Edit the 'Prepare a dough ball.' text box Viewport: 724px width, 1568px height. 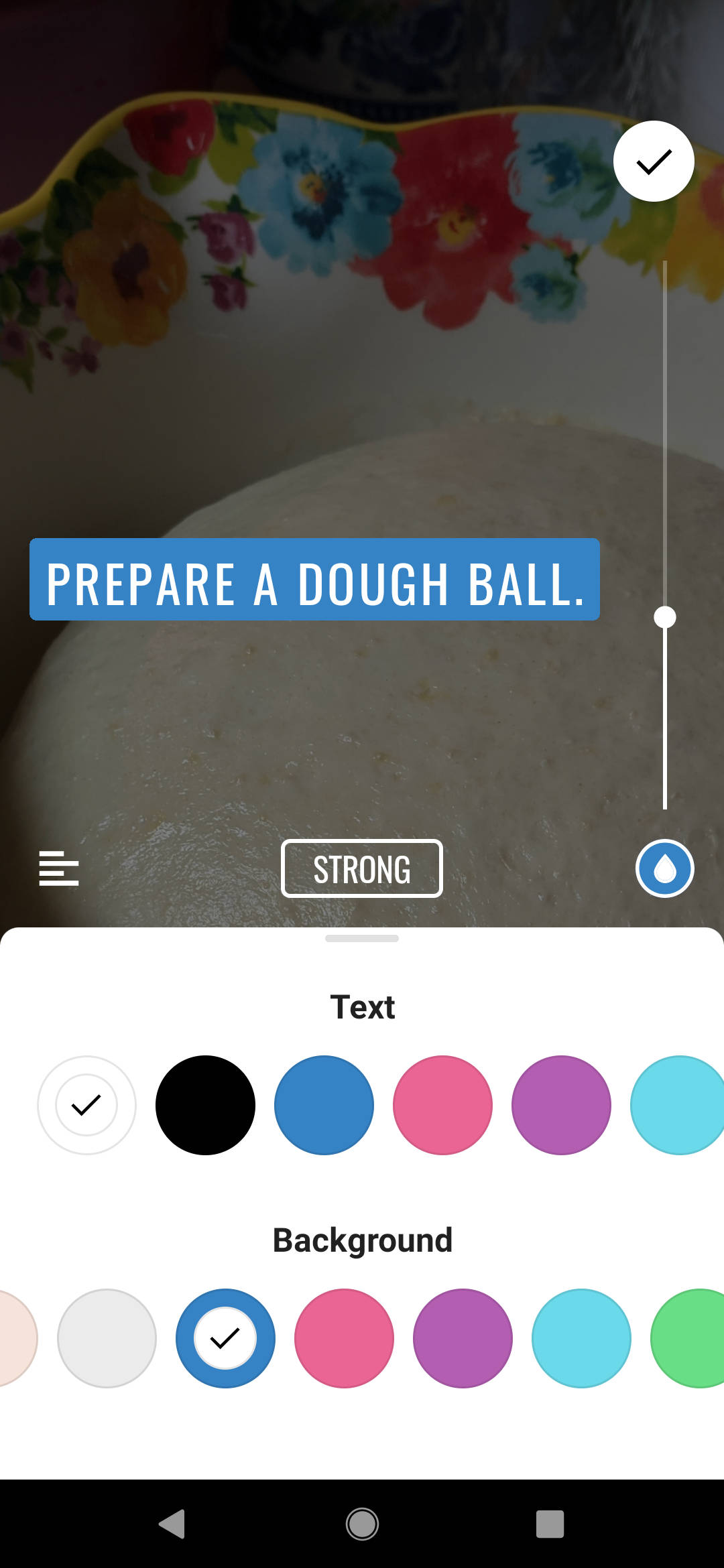point(314,580)
